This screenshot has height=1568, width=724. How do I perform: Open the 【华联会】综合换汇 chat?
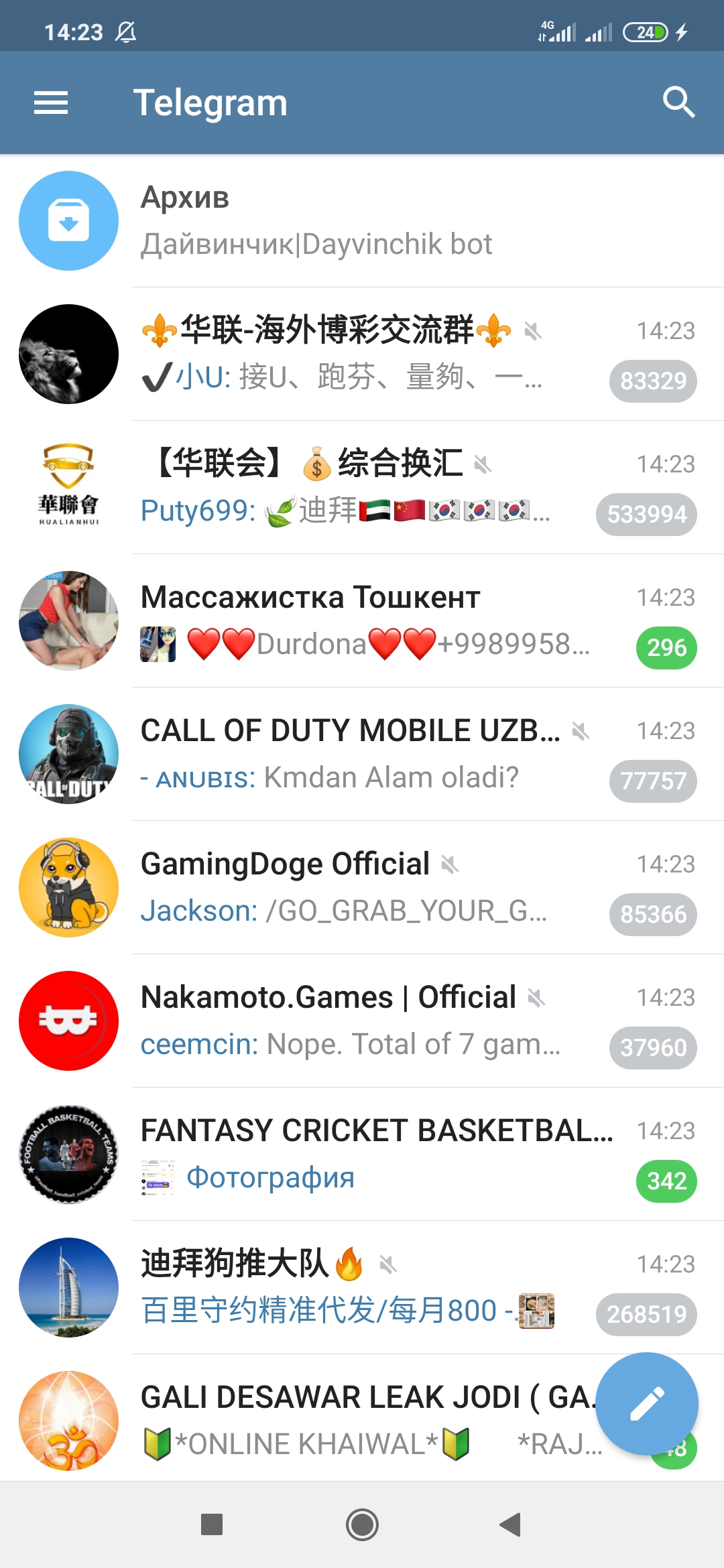point(362,487)
